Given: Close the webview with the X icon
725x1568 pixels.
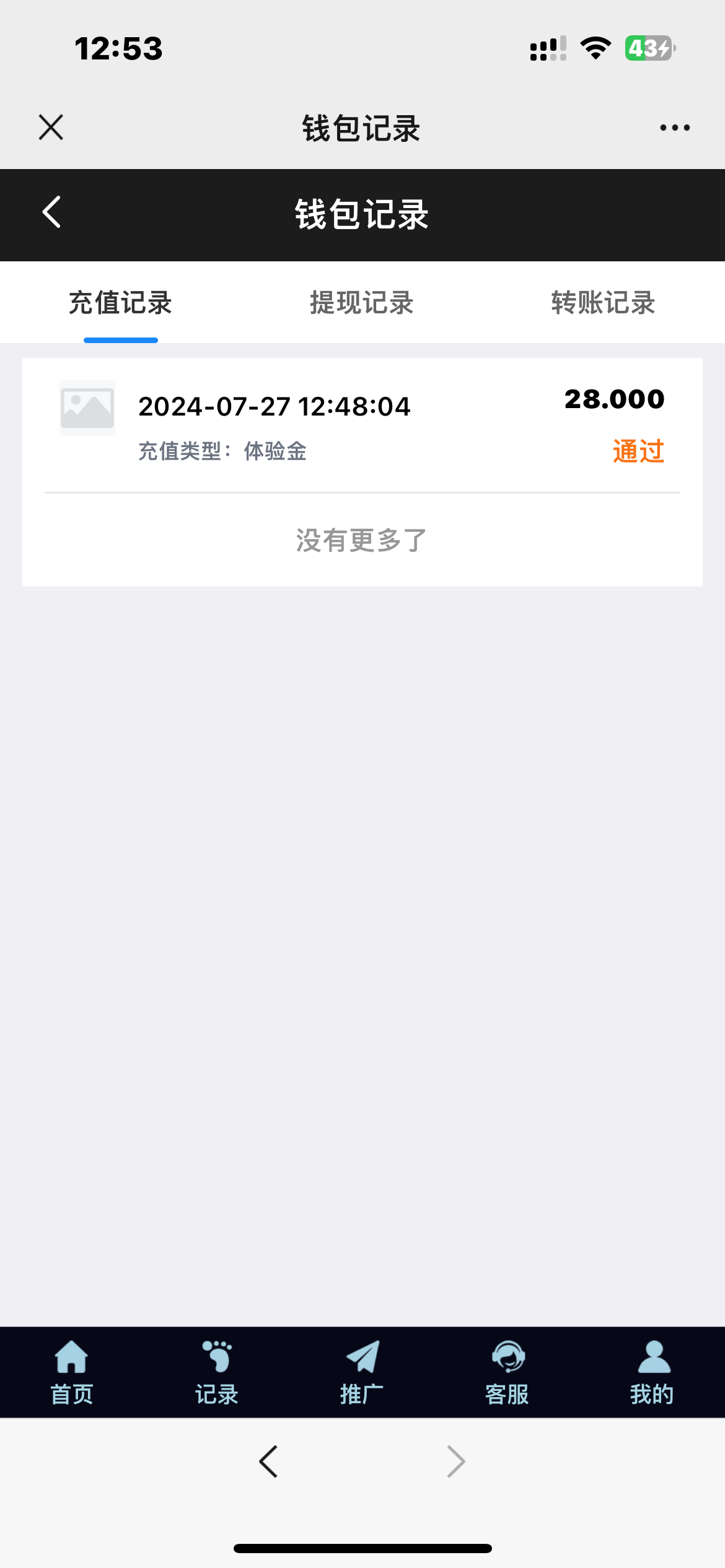Looking at the screenshot, I should click(51, 128).
